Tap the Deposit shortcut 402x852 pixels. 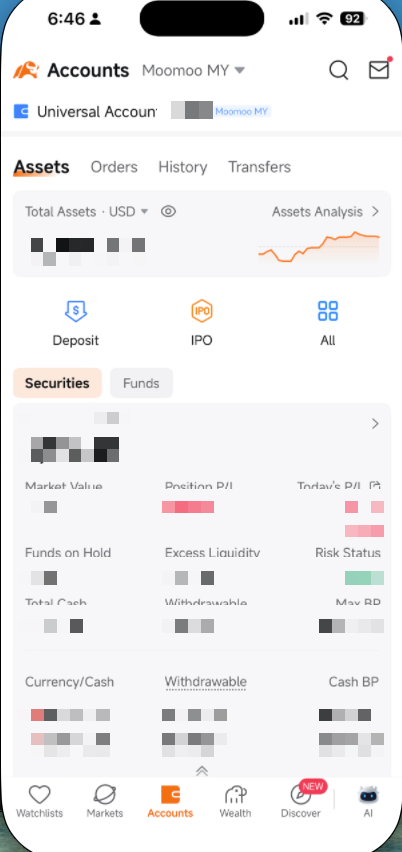tap(76, 324)
